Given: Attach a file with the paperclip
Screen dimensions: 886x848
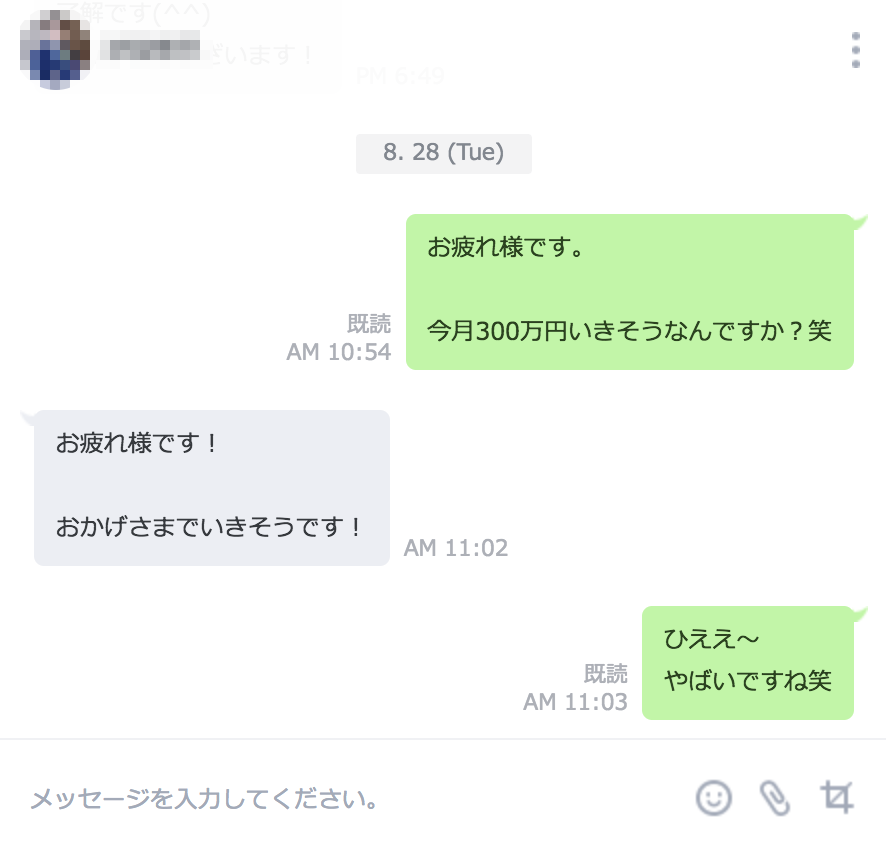Looking at the screenshot, I should coord(775,798).
